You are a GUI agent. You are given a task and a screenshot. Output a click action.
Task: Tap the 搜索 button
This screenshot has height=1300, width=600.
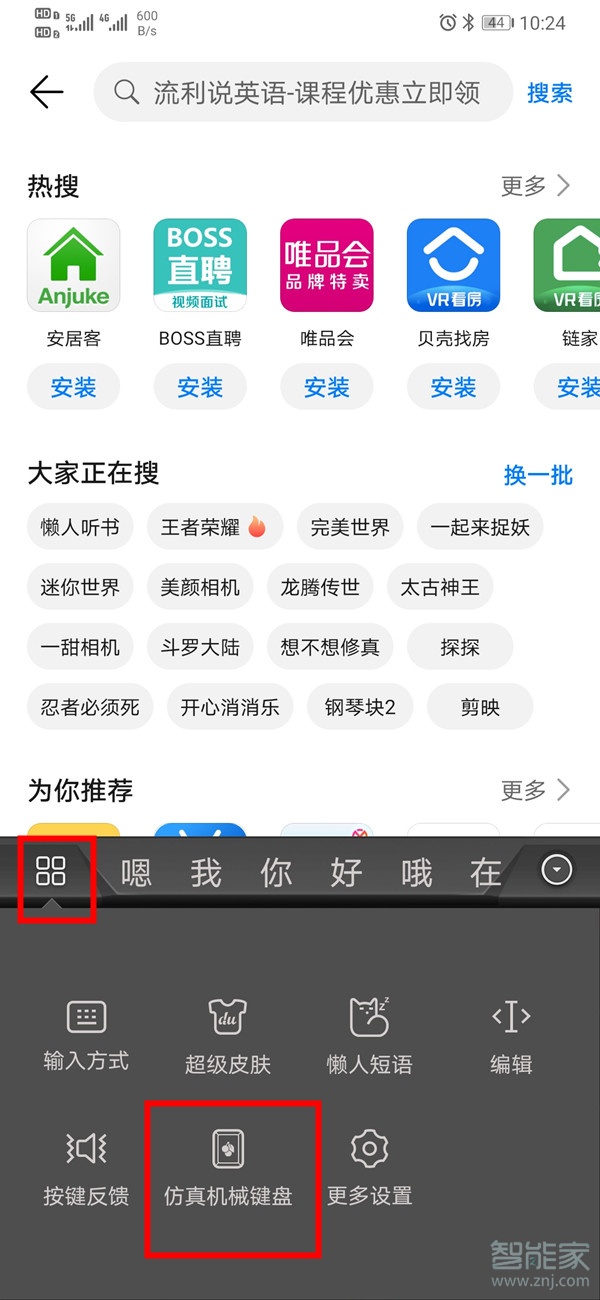pos(549,93)
